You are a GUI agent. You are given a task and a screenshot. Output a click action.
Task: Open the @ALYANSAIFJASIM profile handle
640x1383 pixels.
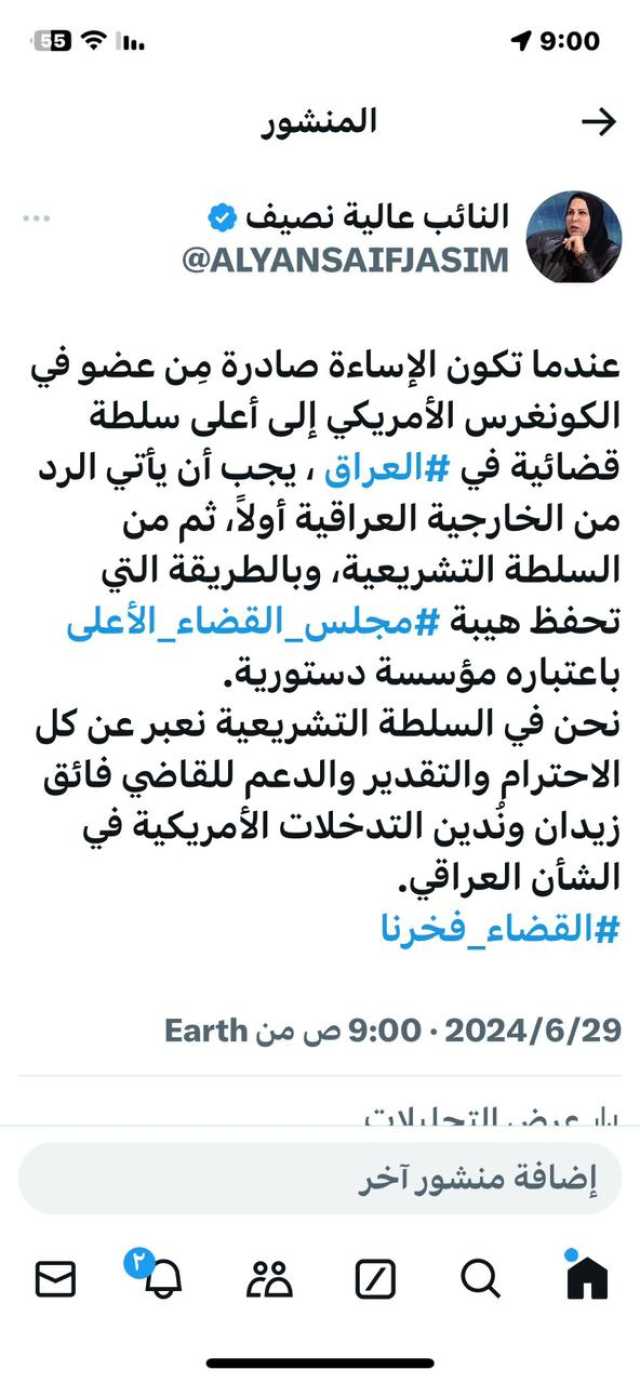[x=346, y=259]
